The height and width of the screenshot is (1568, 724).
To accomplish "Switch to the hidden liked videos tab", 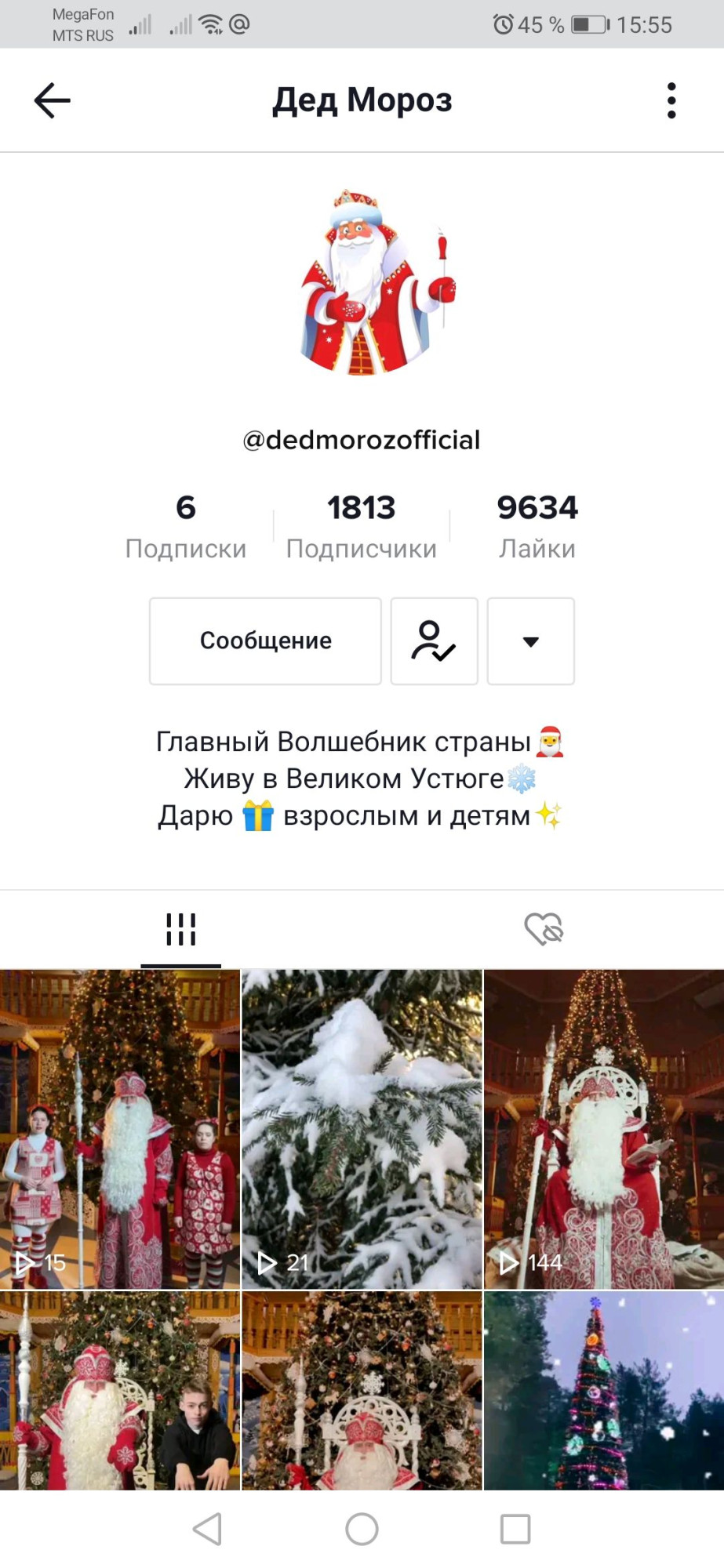I will 544,930.
